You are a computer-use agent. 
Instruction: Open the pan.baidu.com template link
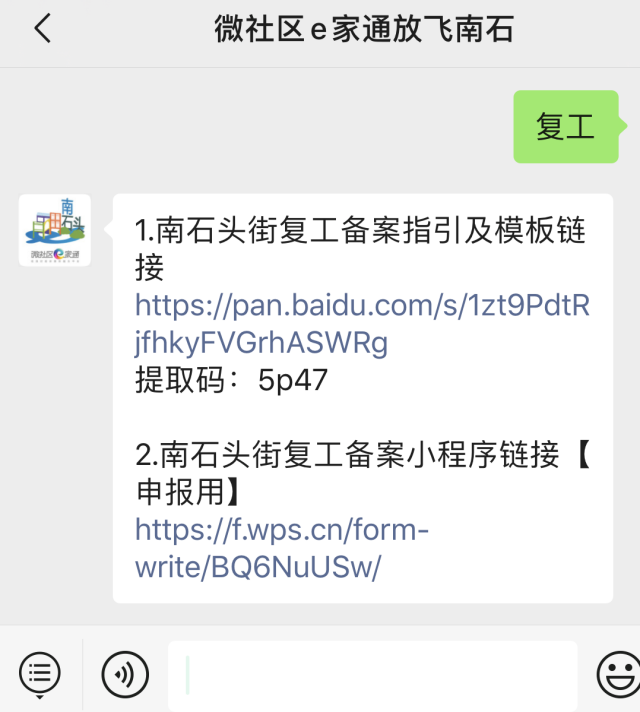(x=362, y=324)
